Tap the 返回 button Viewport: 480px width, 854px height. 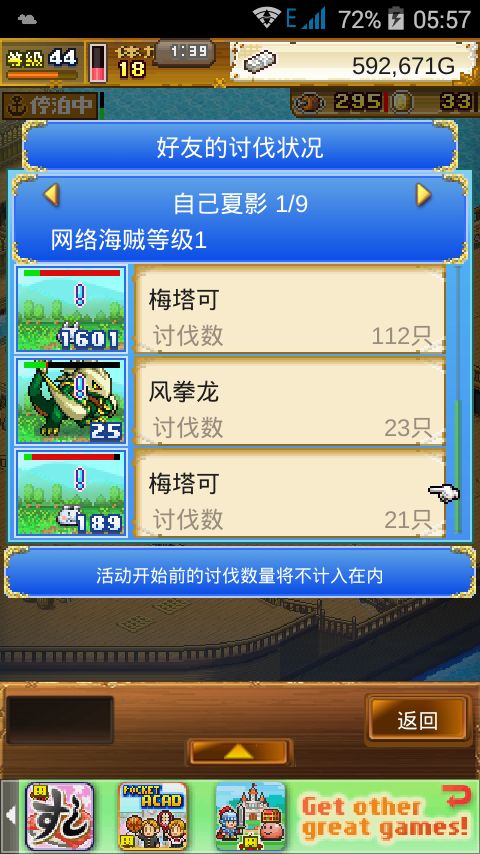point(417,720)
